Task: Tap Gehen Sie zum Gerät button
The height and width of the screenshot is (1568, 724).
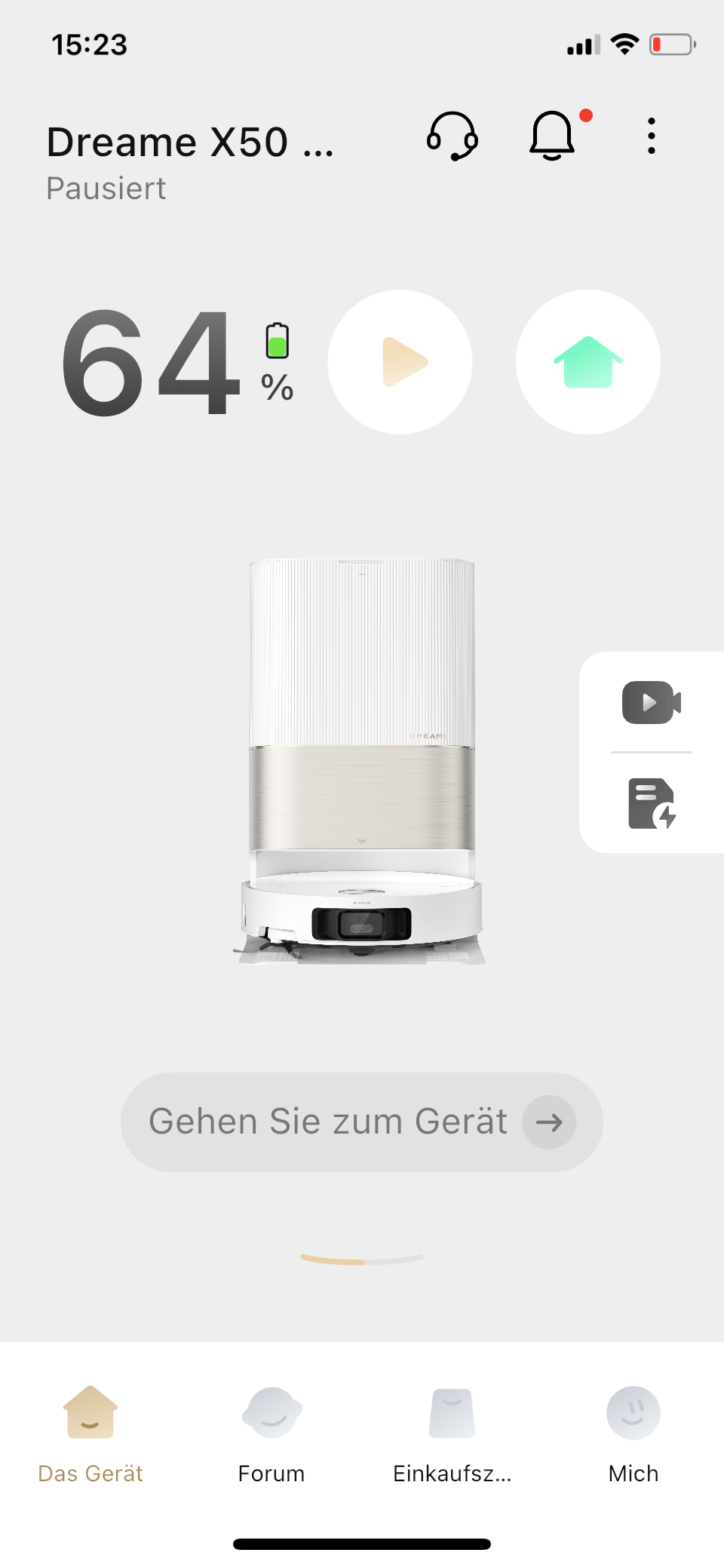Action: (x=362, y=1122)
